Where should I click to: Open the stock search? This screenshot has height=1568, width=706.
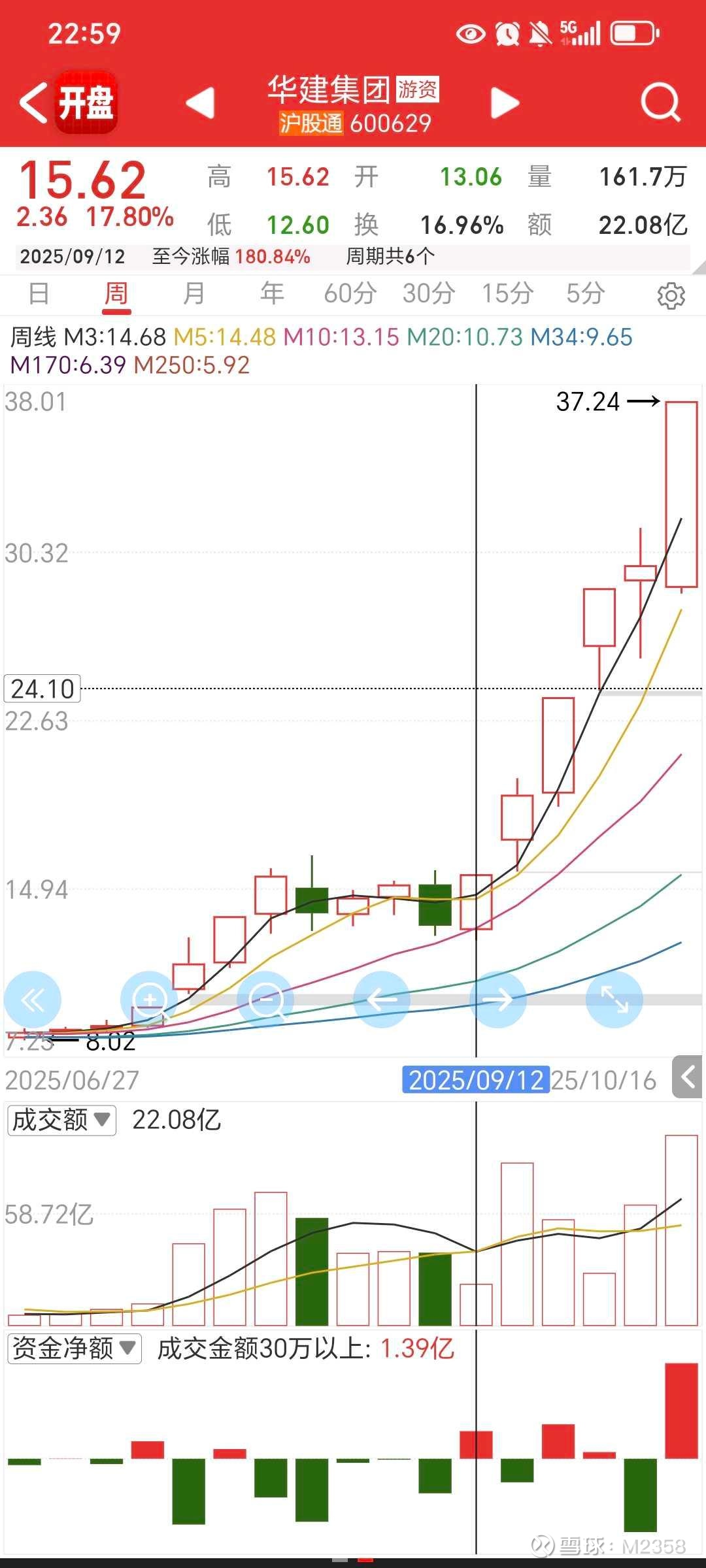(x=660, y=103)
